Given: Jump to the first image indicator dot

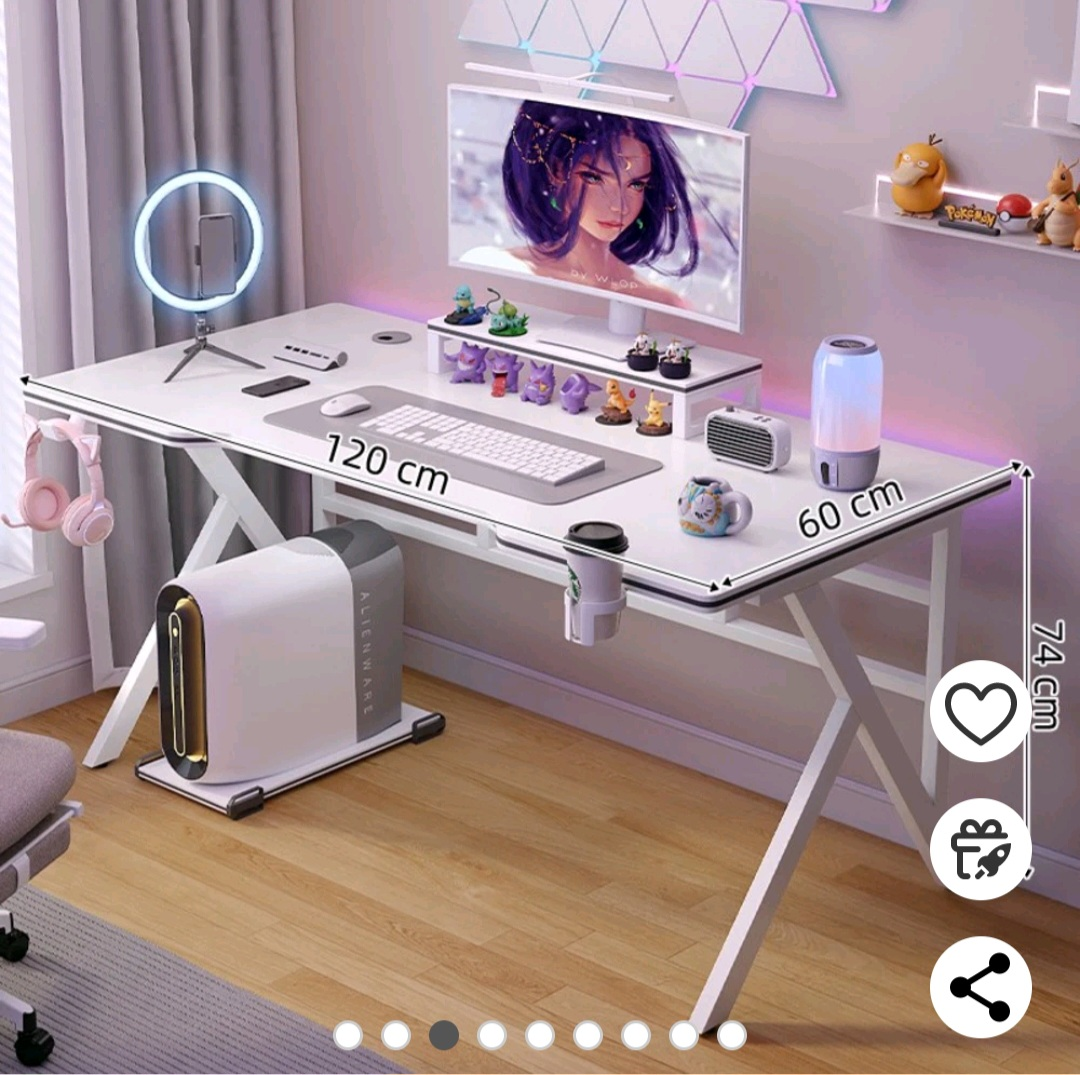Looking at the screenshot, I should coord(348,1035).
